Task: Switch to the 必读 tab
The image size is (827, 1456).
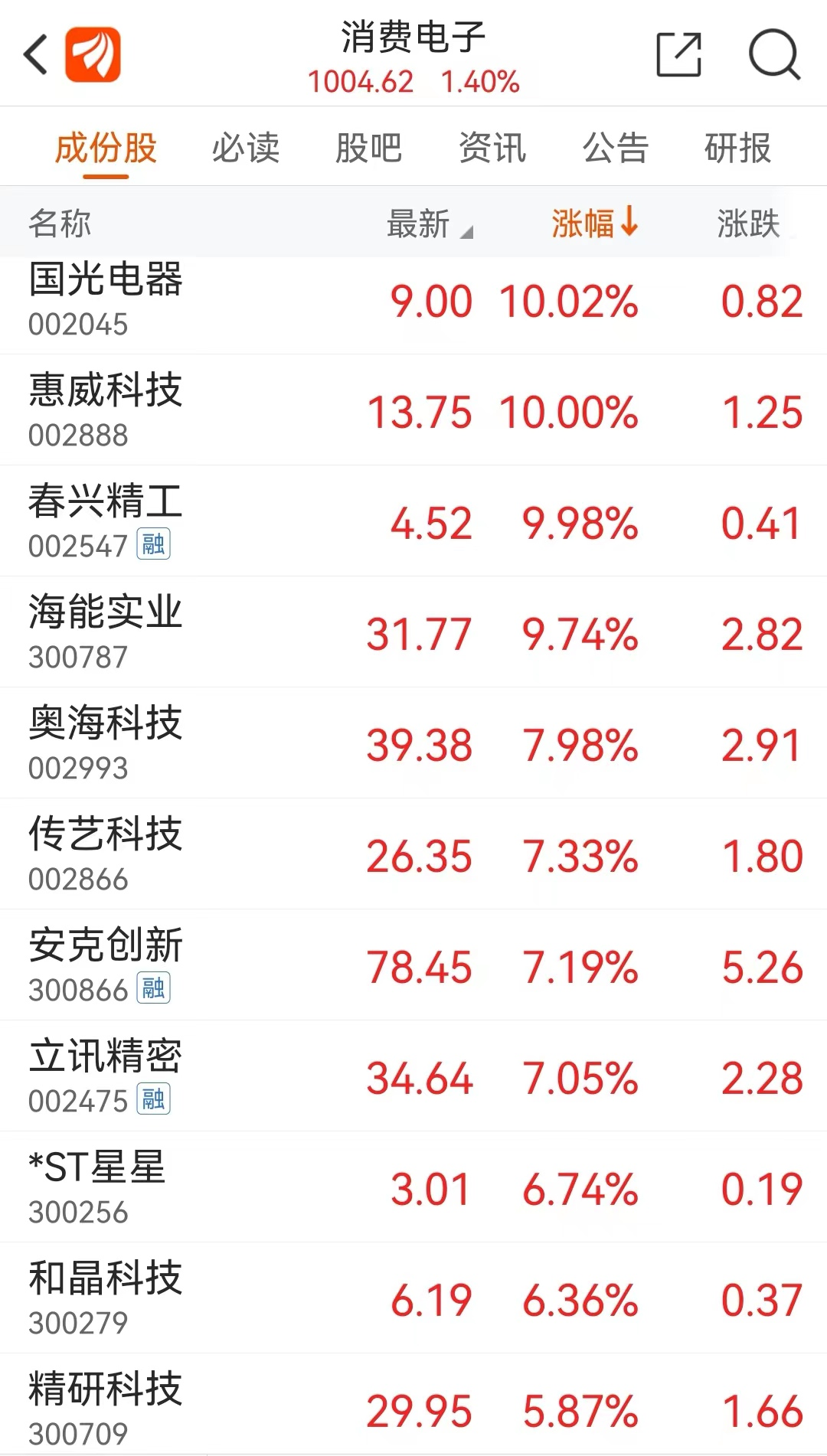Action: point(246,148)
